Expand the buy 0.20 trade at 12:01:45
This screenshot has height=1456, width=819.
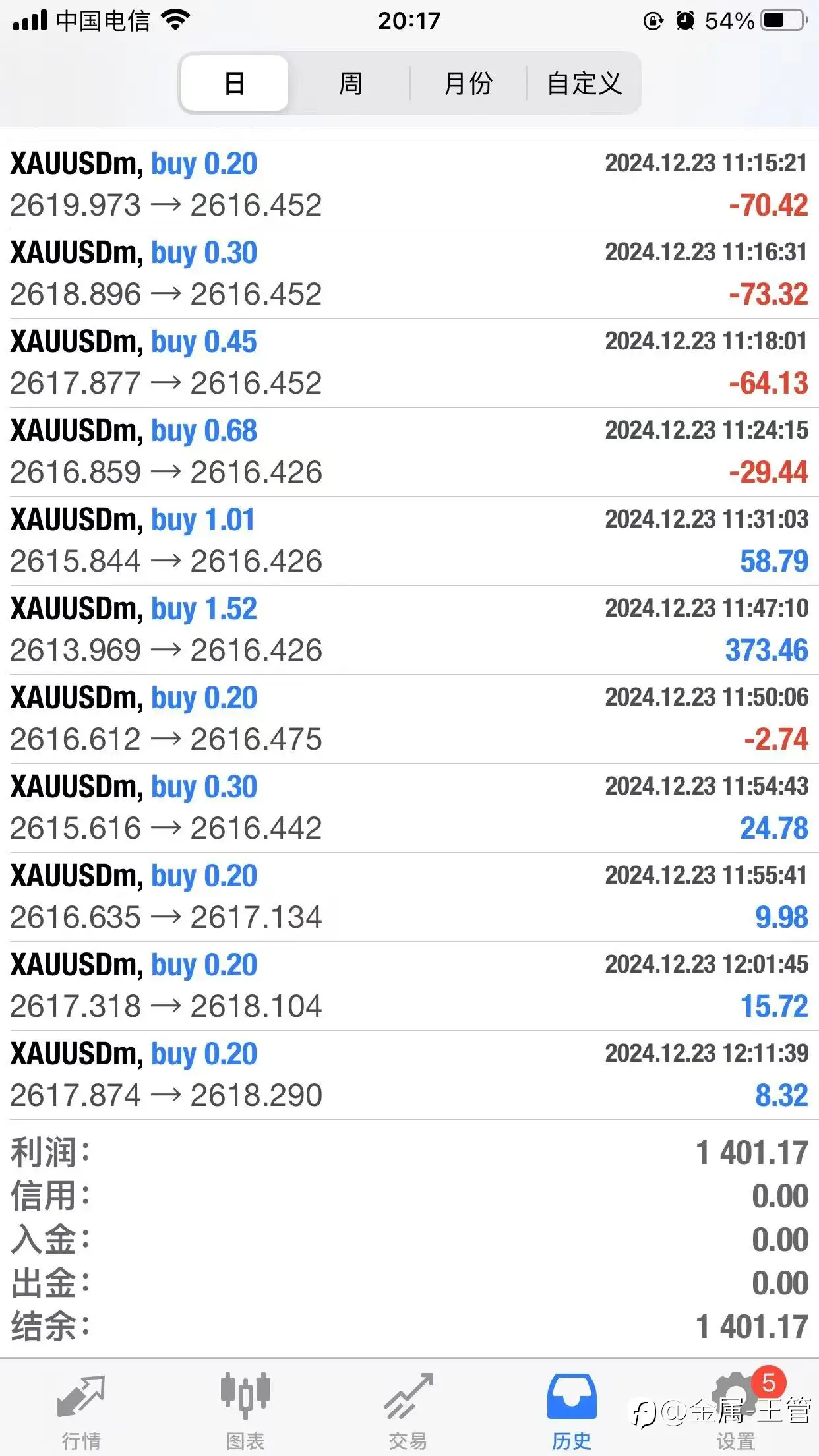coord(409,986)
